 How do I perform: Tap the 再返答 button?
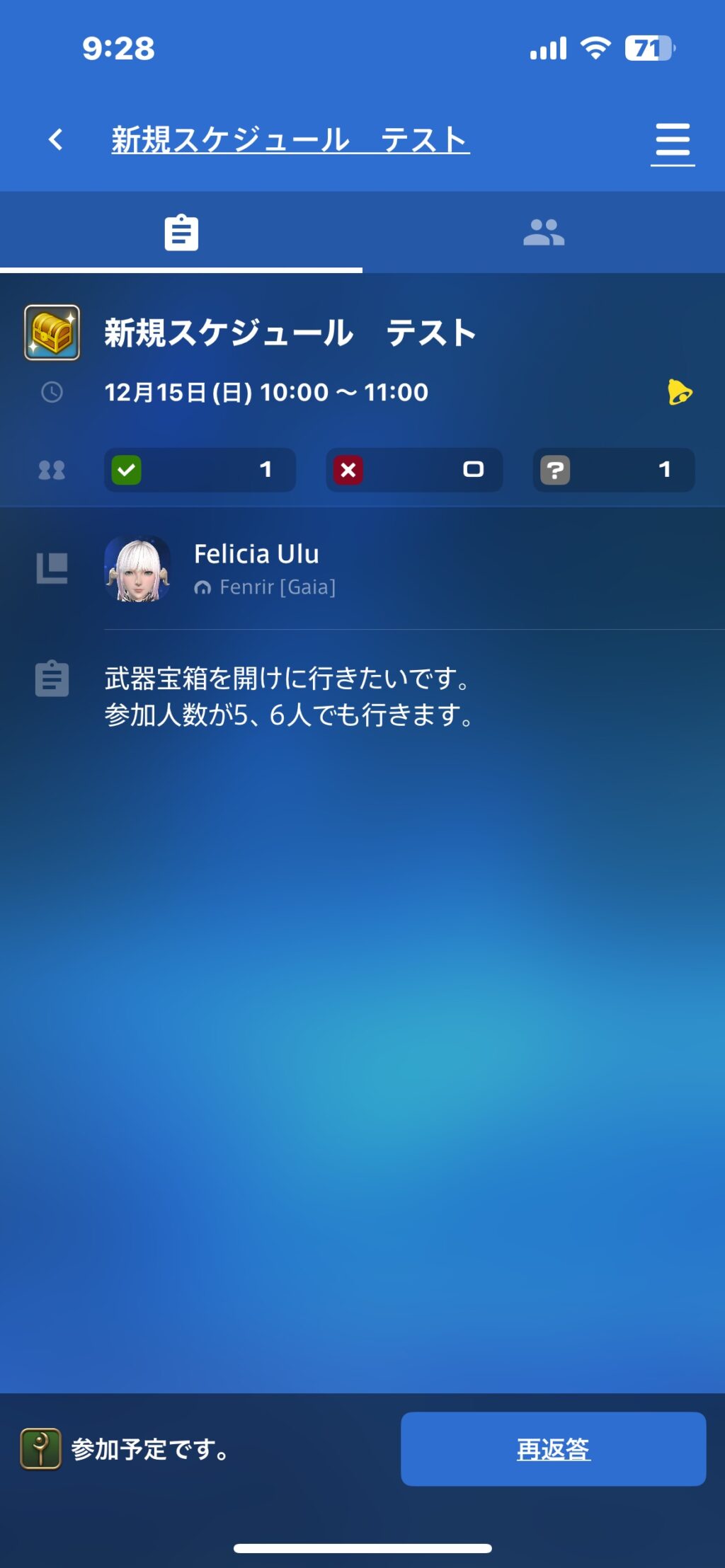(x=553, y=1449)
